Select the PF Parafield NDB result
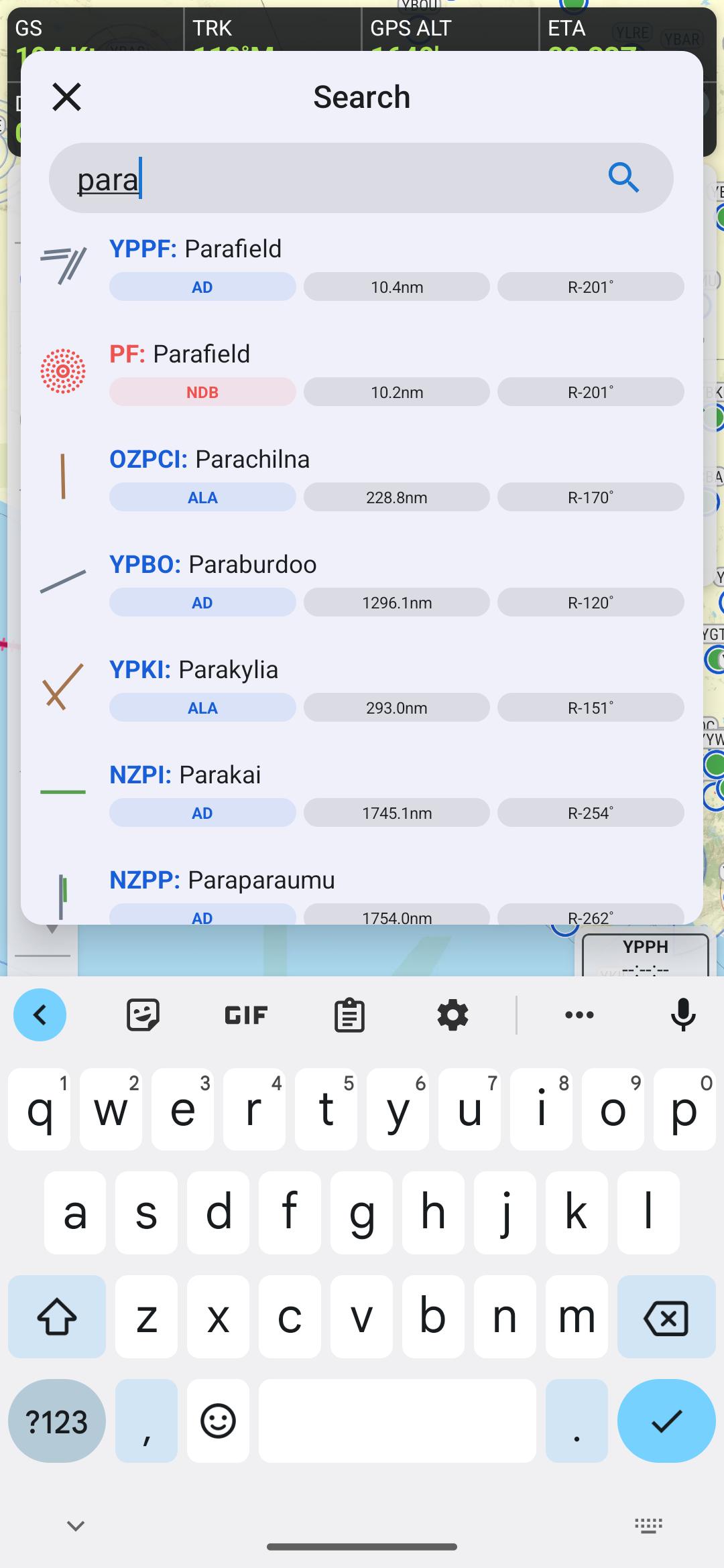 pos(362,372)
